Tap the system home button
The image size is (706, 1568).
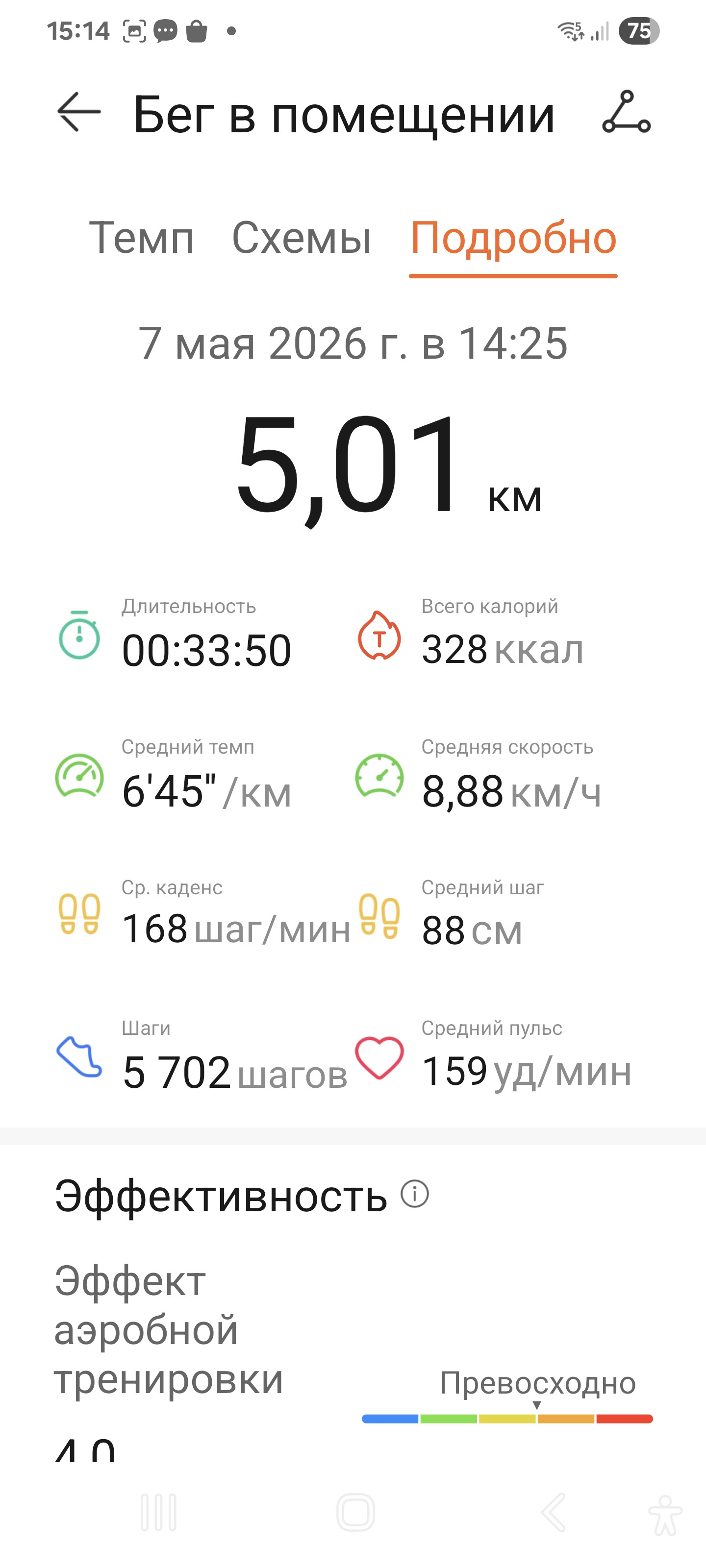pyautogui.click(x=355, y=1512)
